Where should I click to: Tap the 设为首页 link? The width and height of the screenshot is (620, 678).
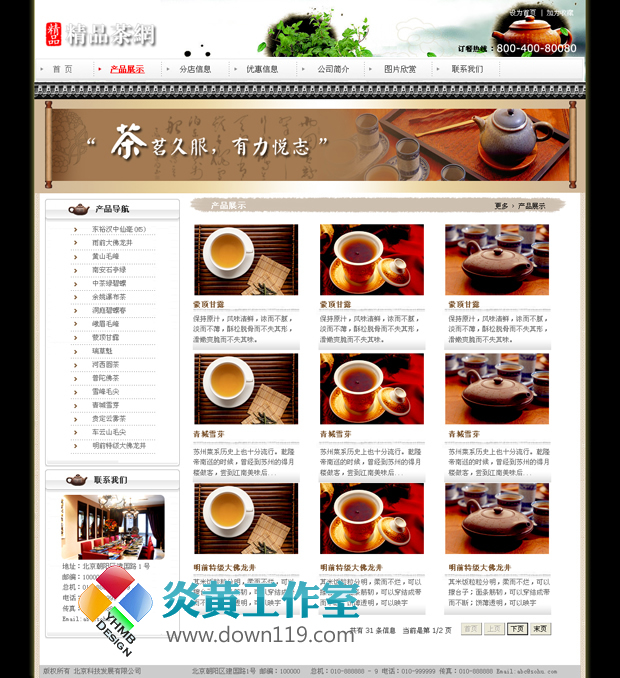pos(524,13)
